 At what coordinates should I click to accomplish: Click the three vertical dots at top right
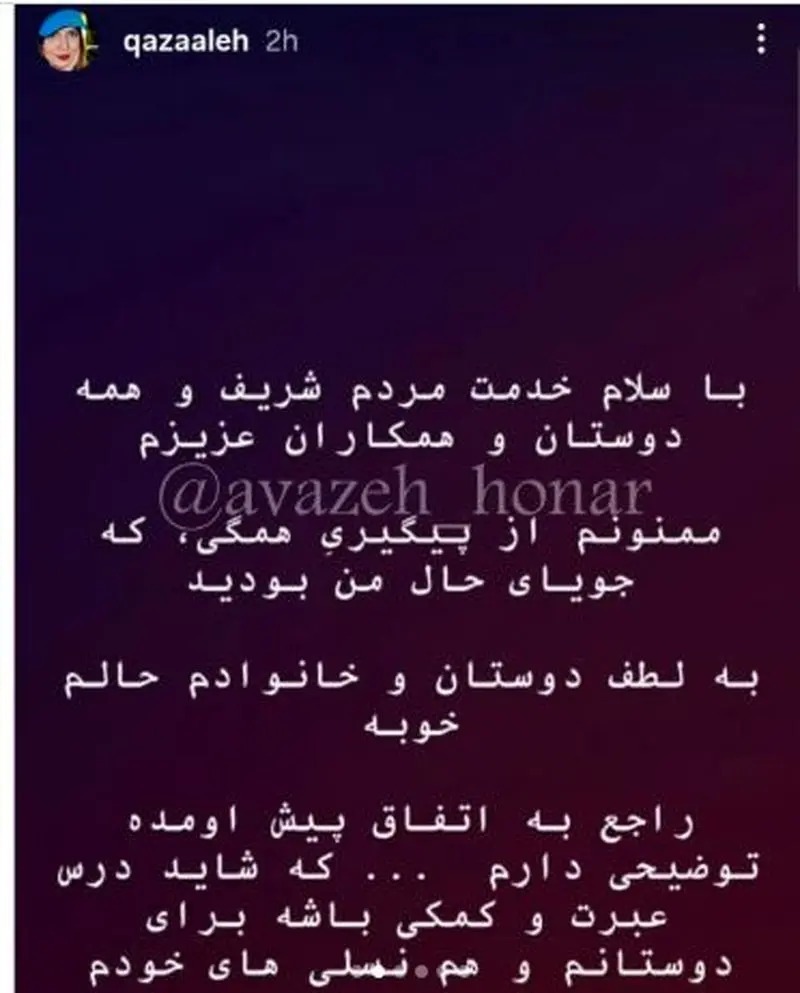(763, 38)
